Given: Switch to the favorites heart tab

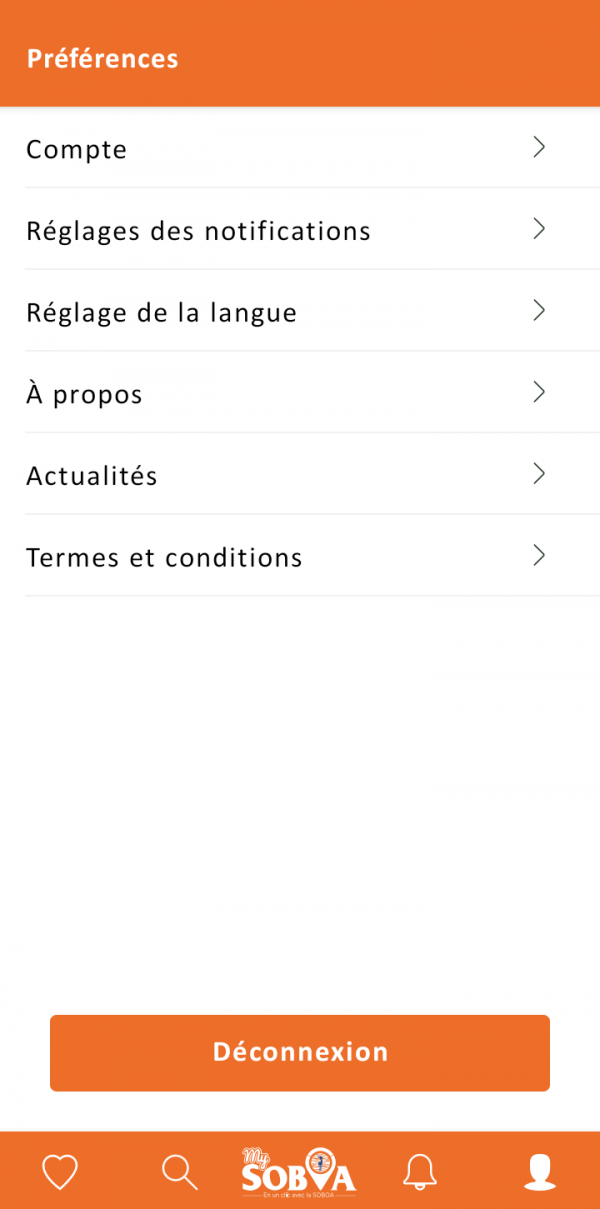Looking at the screenshot, I should tap(60, 1171).
